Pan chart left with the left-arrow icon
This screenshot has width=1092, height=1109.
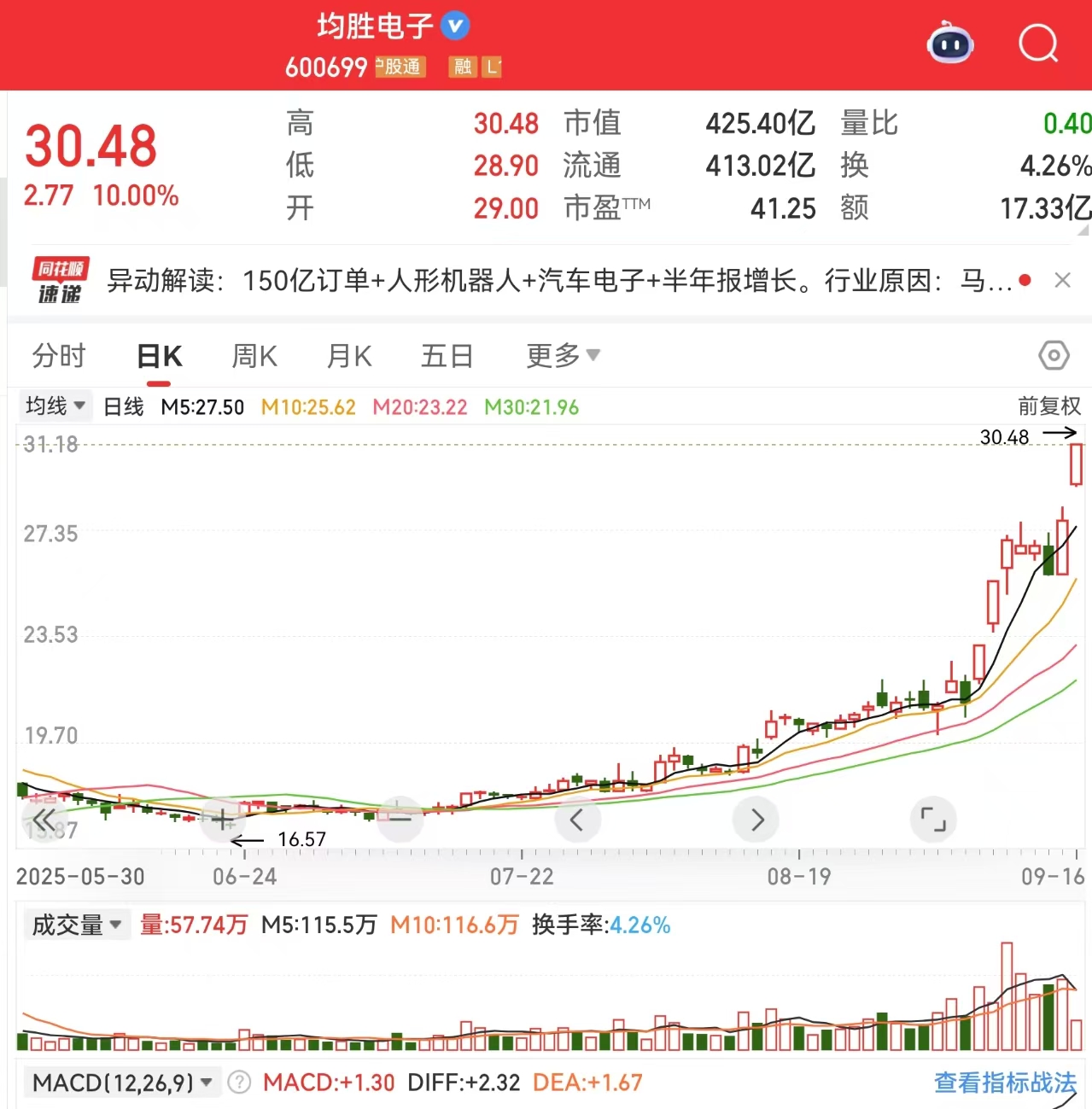coord(577,819)
